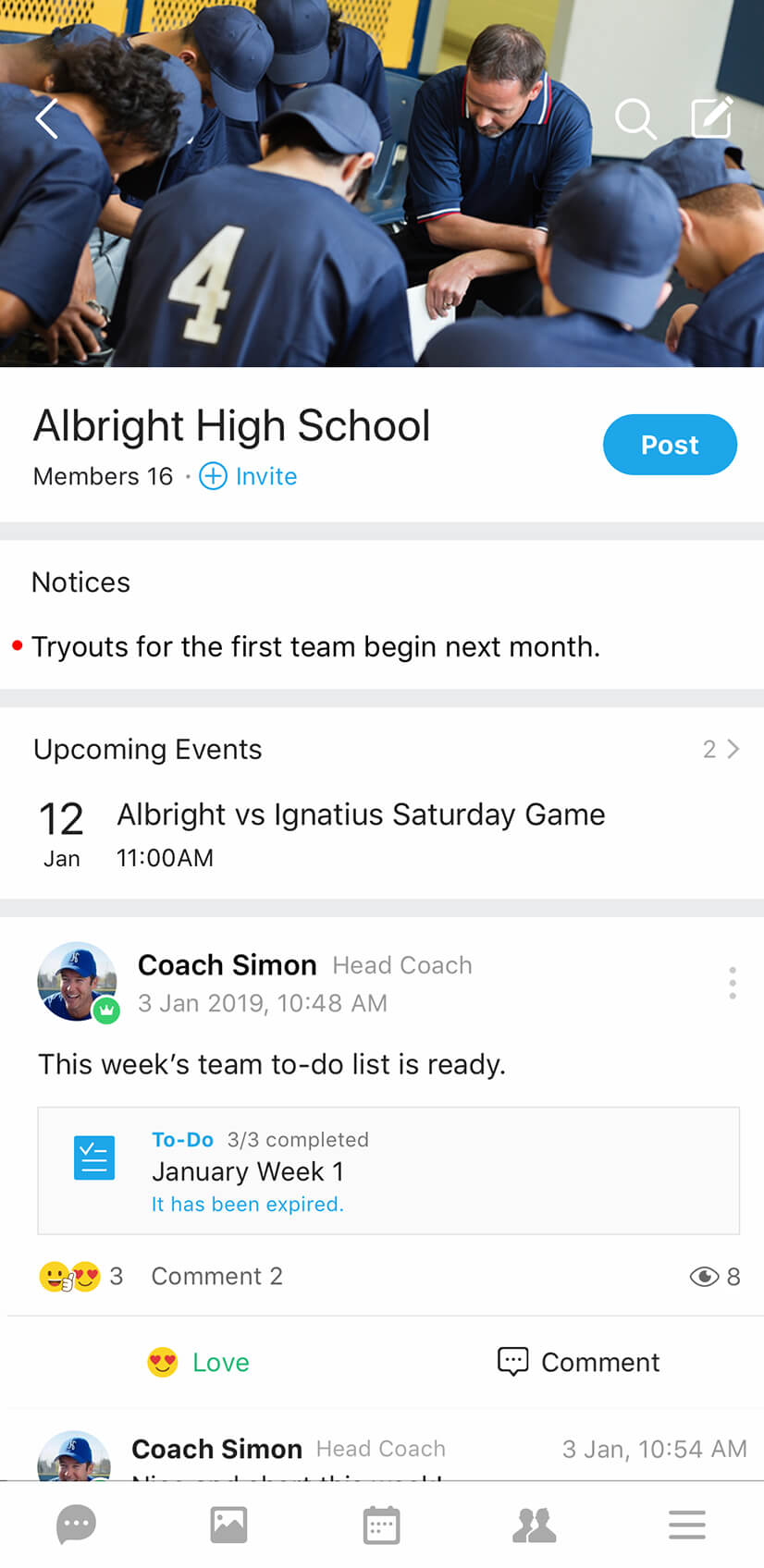Go back using the arrow icon
Viewport: 764px width, 1568px height.
[x=46, y=118]
